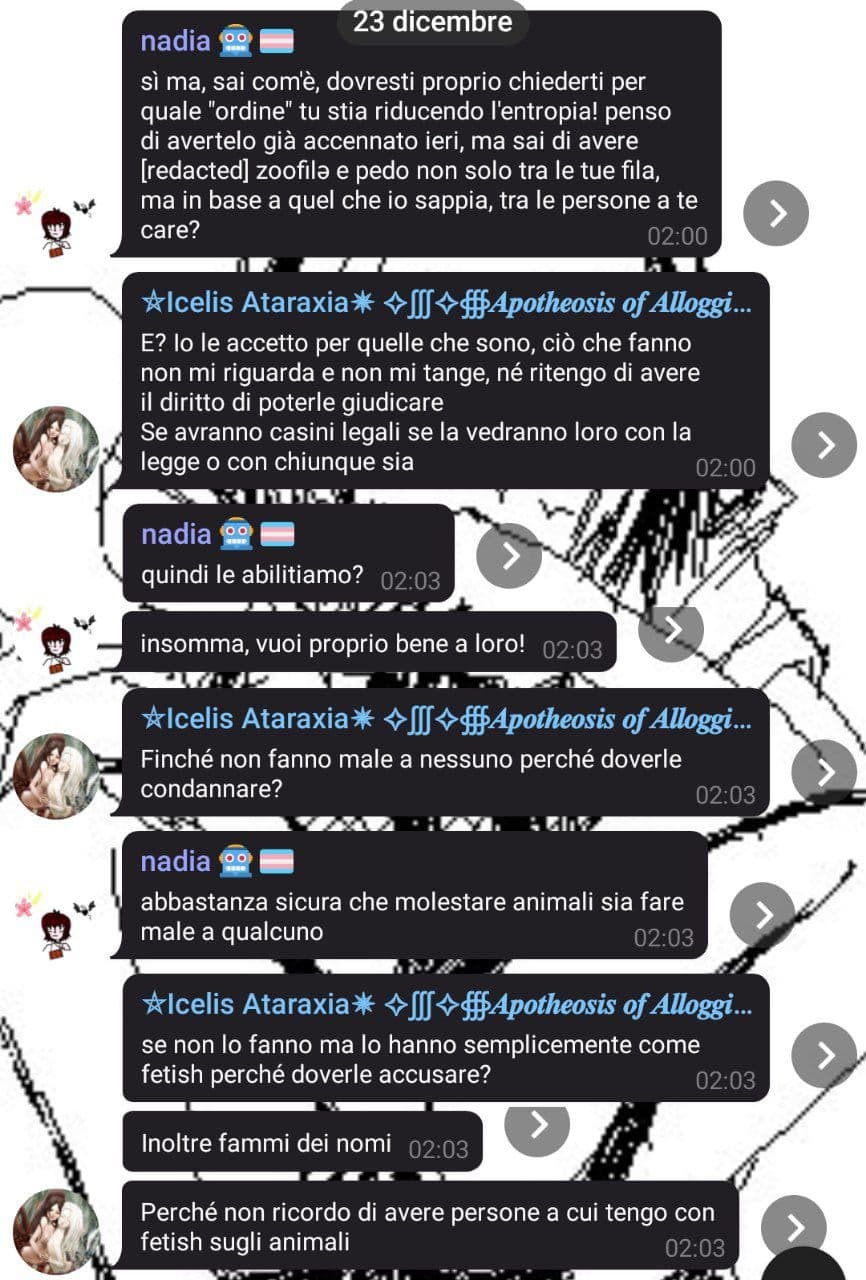
Task: Tap Icelis avatar beside the 'Se avranno casini legali' message
Action: point(56,448)
